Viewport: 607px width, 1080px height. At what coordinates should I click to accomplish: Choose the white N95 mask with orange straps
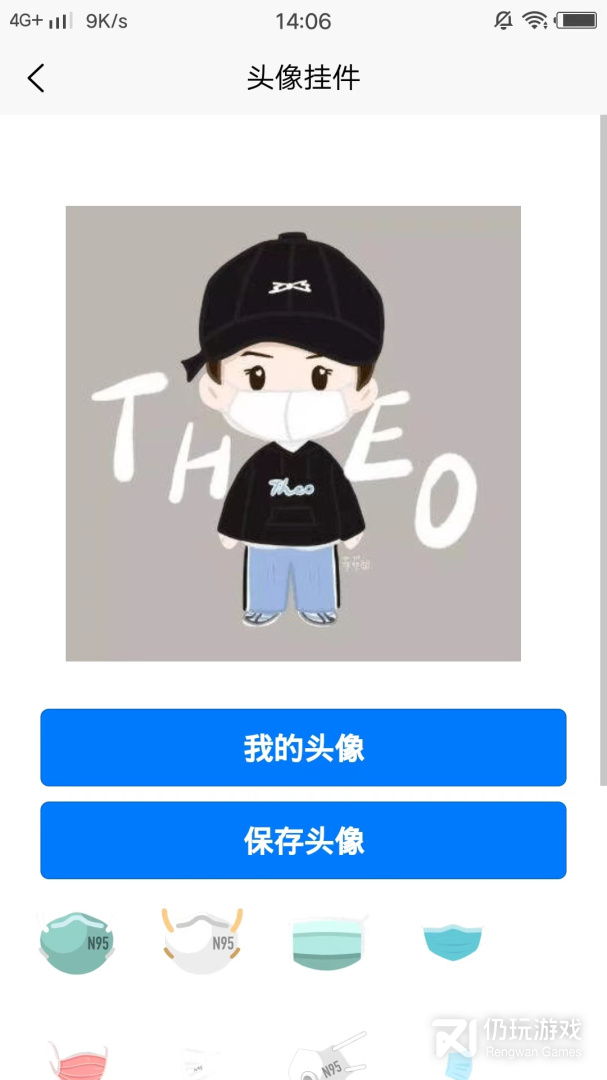coord(203,940)
